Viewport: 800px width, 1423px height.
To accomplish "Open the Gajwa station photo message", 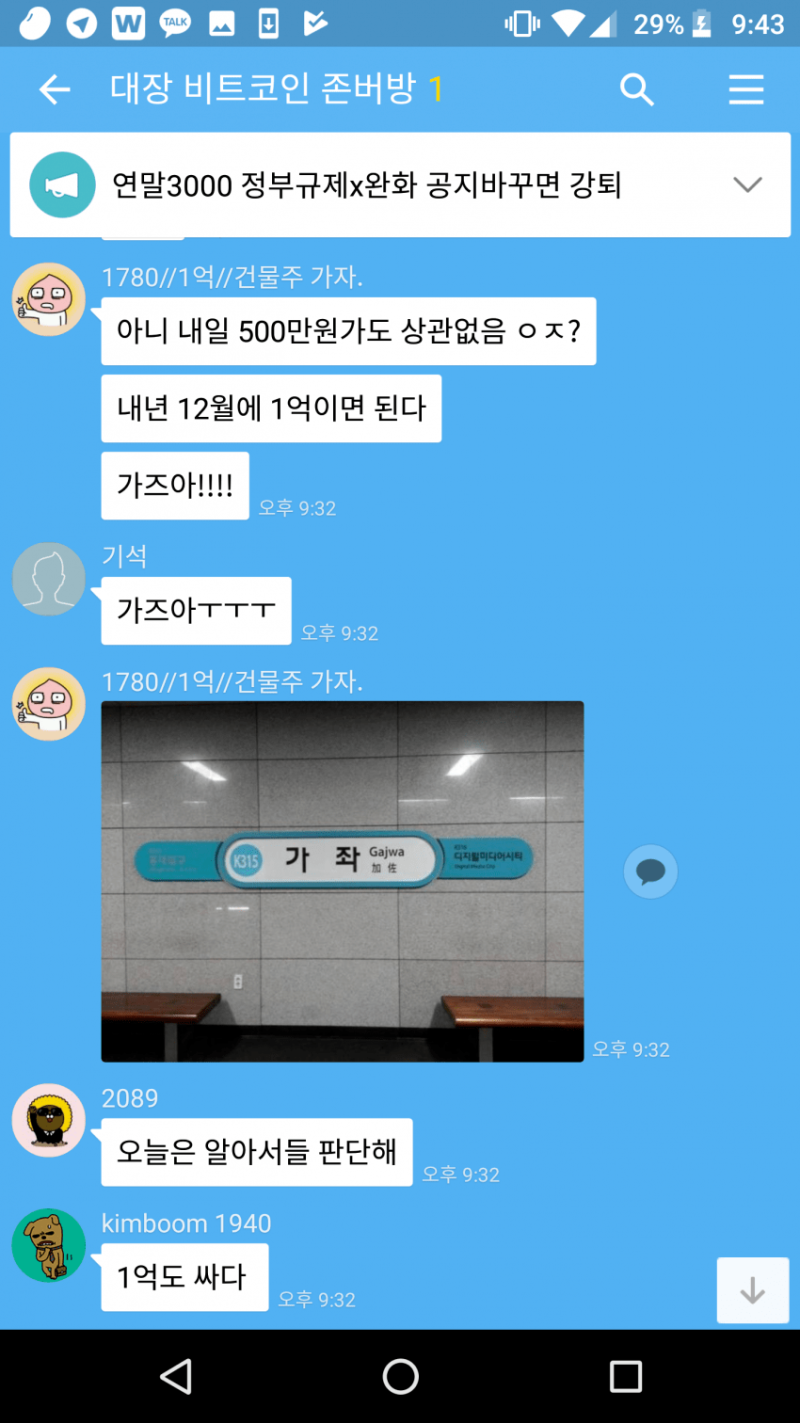I will [342, 880].
